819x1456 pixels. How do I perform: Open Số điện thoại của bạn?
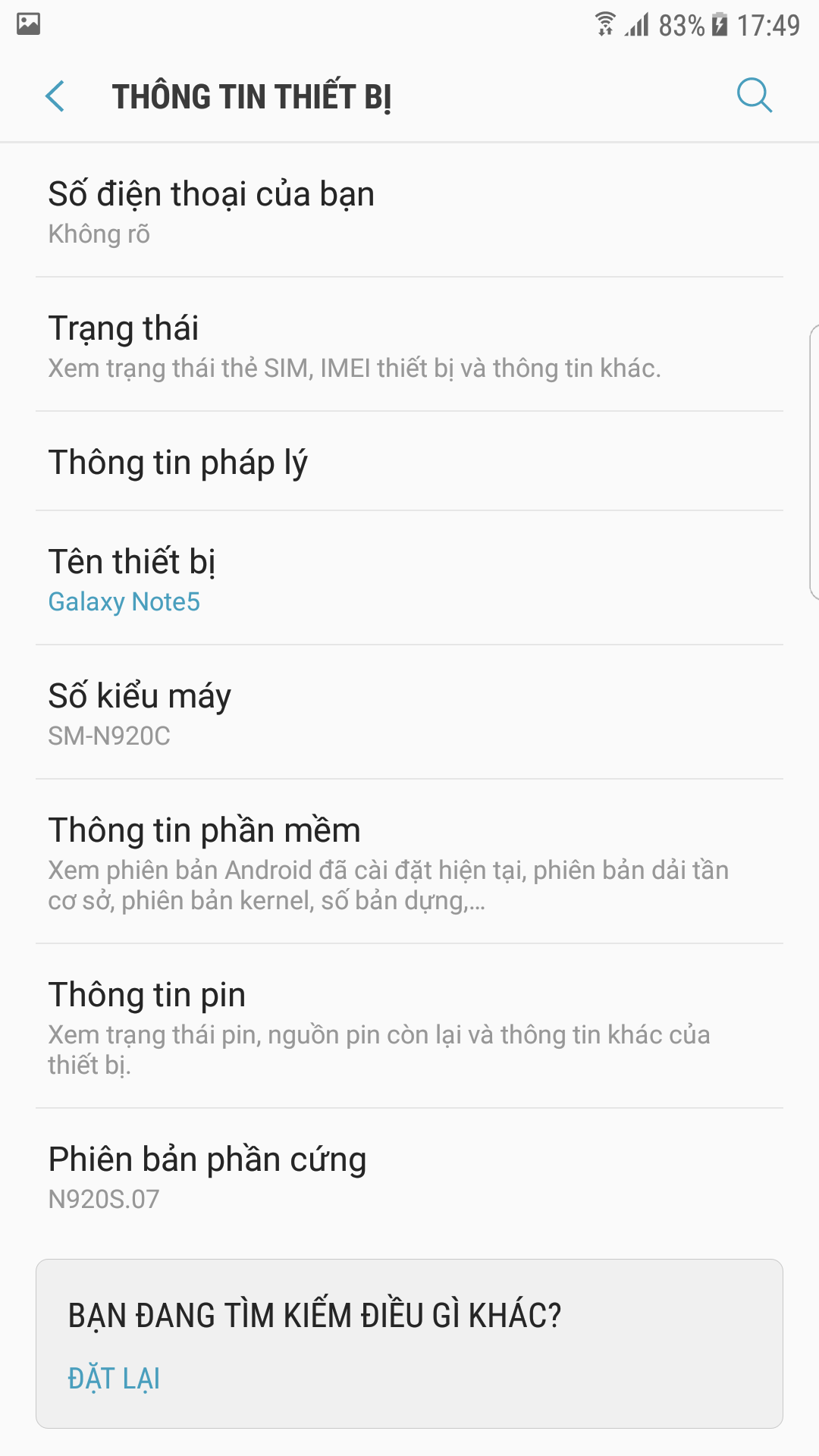(x=409, y=210)
